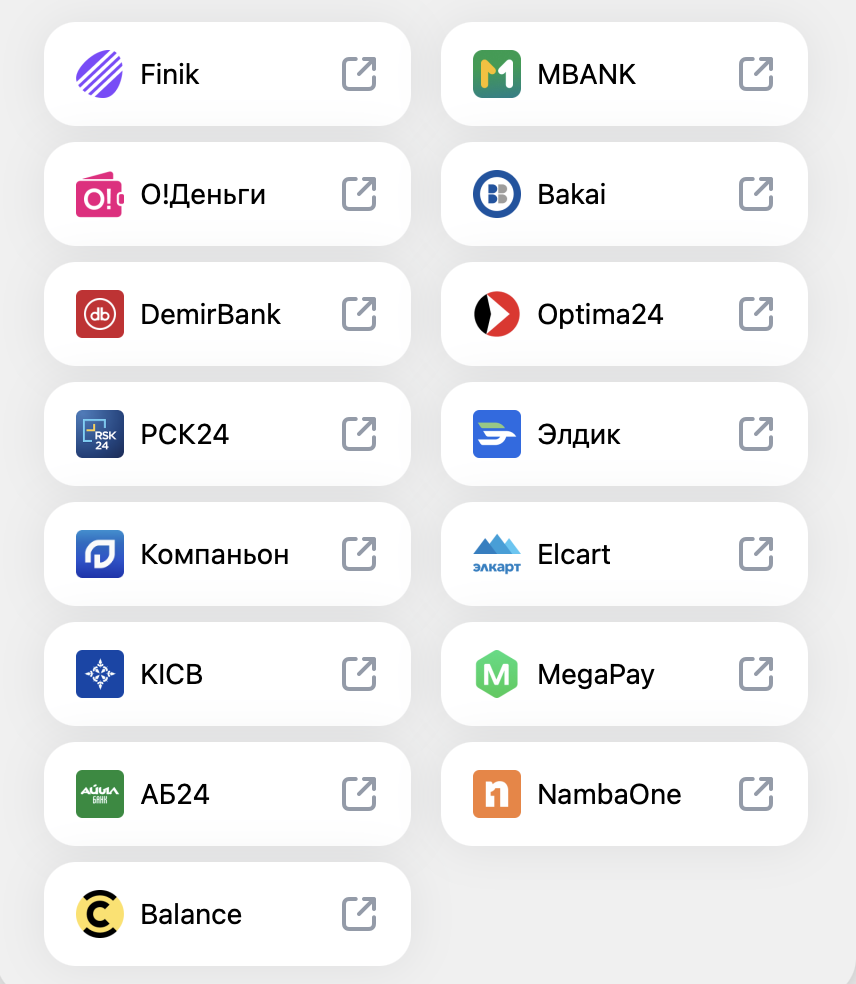Click the Bakai bank logo
The height and width of the screenshot is (984, 856).
495,194
